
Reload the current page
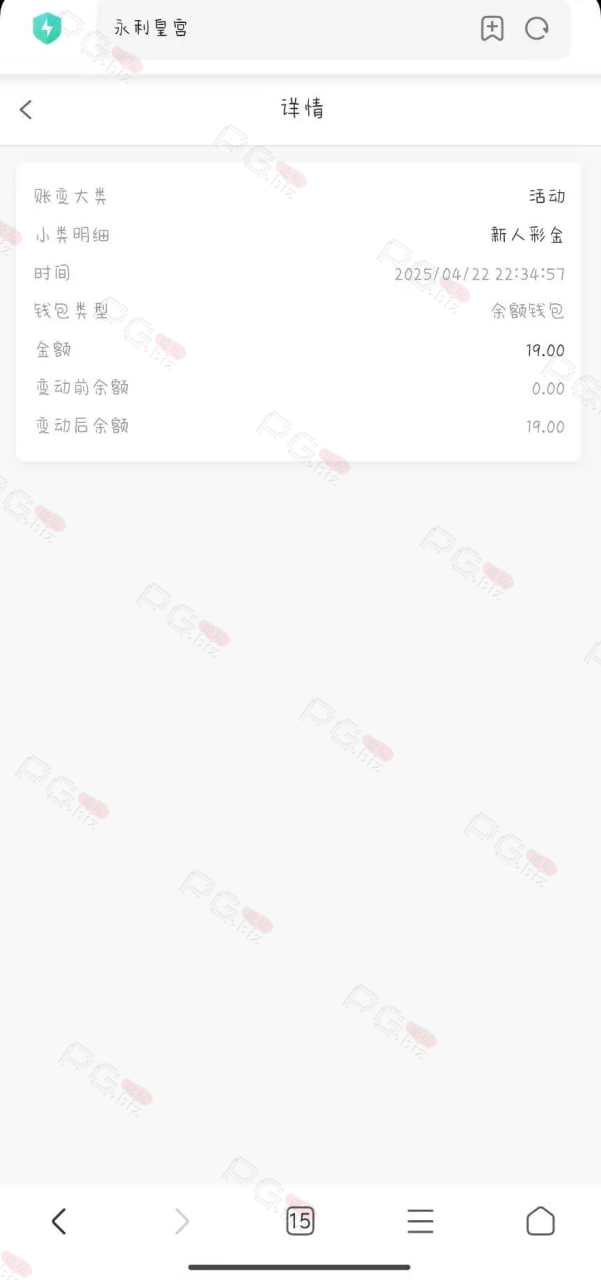[x=537, y=29]
